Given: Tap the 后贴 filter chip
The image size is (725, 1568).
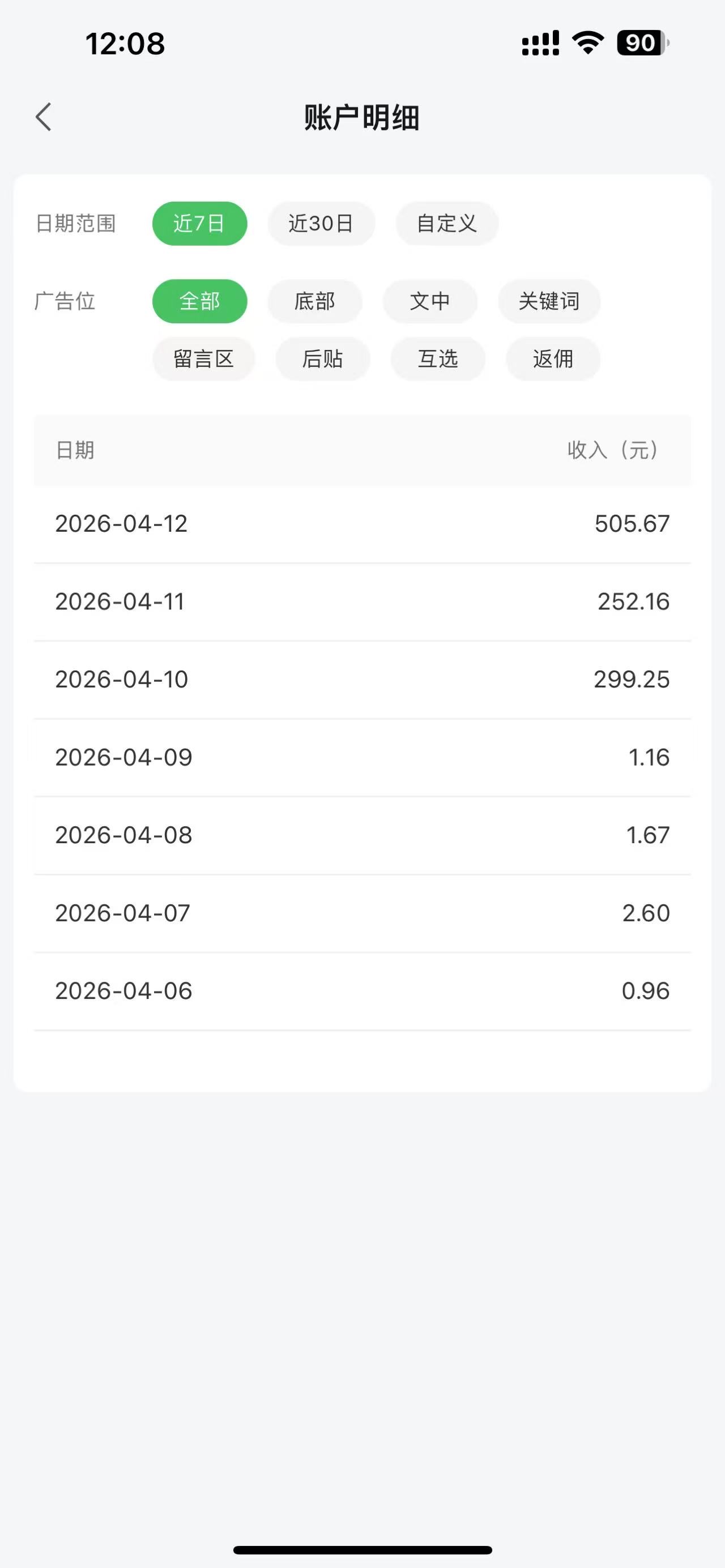Looking at the screenshot, I should 323,358.
